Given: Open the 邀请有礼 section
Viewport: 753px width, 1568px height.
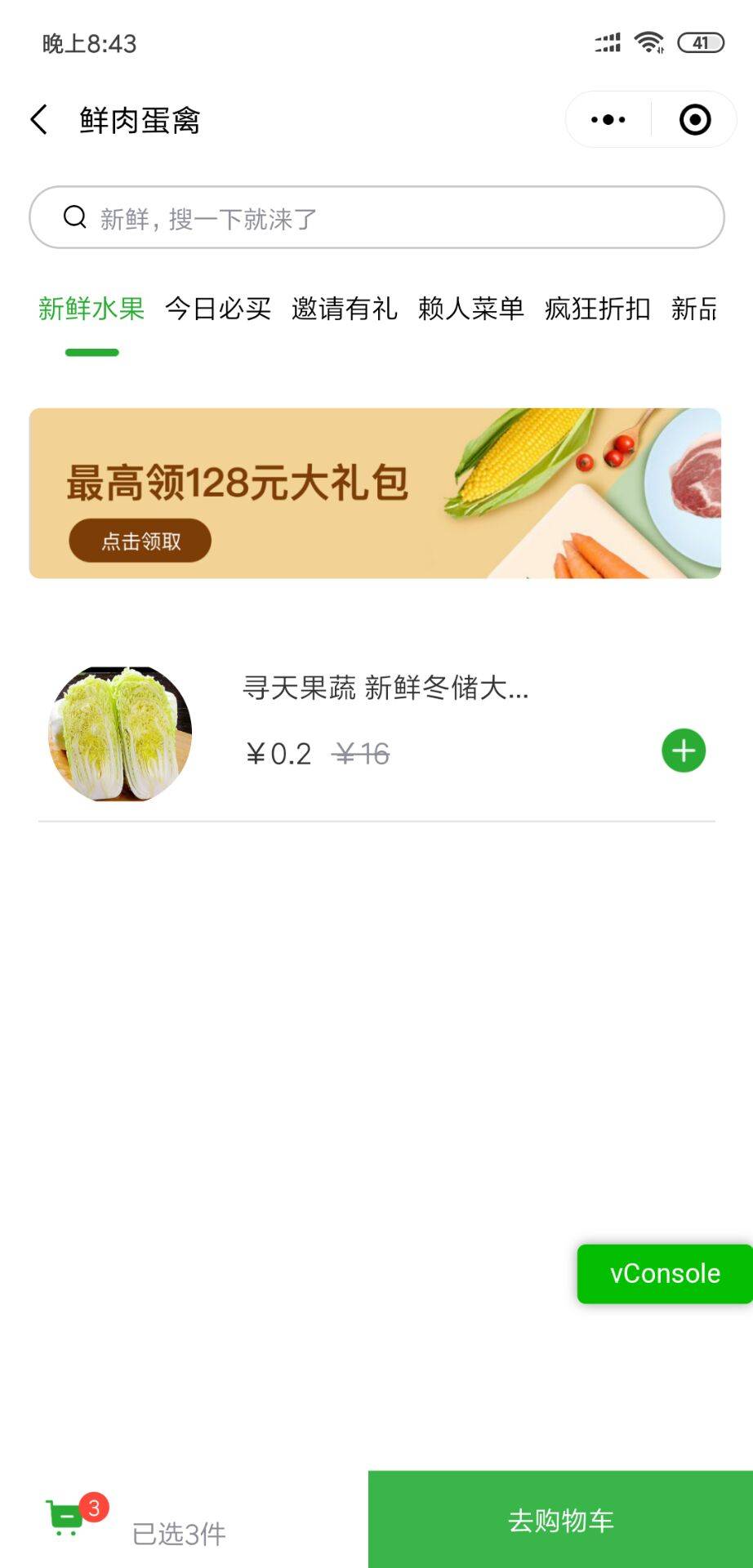Looking at the screenshot, I should 343,309.
